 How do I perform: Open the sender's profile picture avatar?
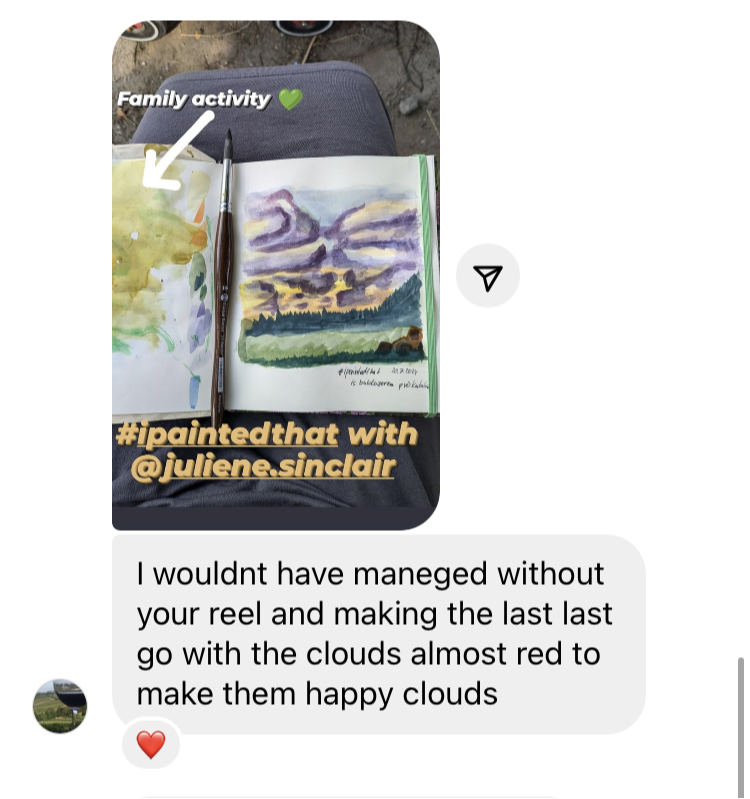pyautogui.click(x=60, y=706)
